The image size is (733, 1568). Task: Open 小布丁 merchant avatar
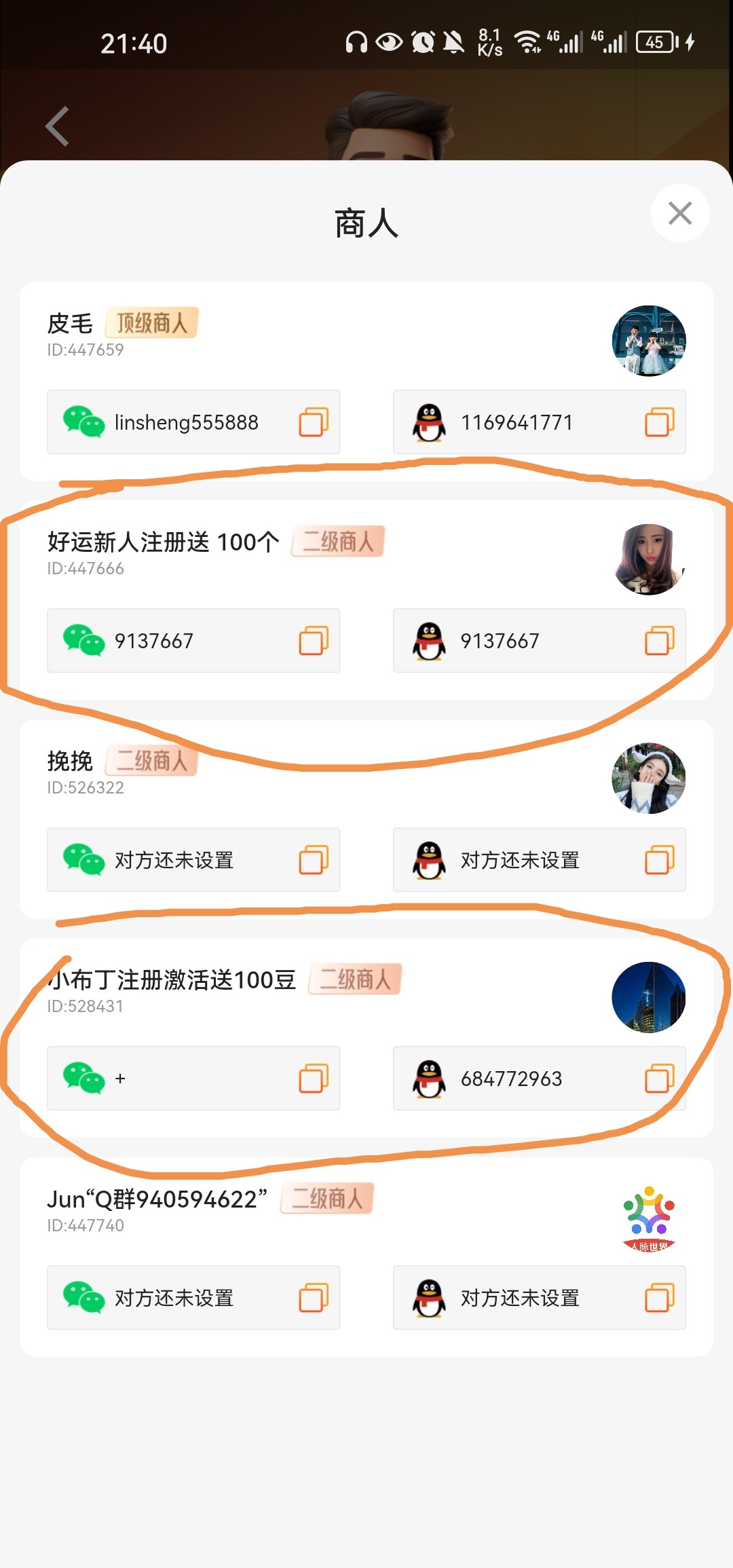tap(649, 997)
